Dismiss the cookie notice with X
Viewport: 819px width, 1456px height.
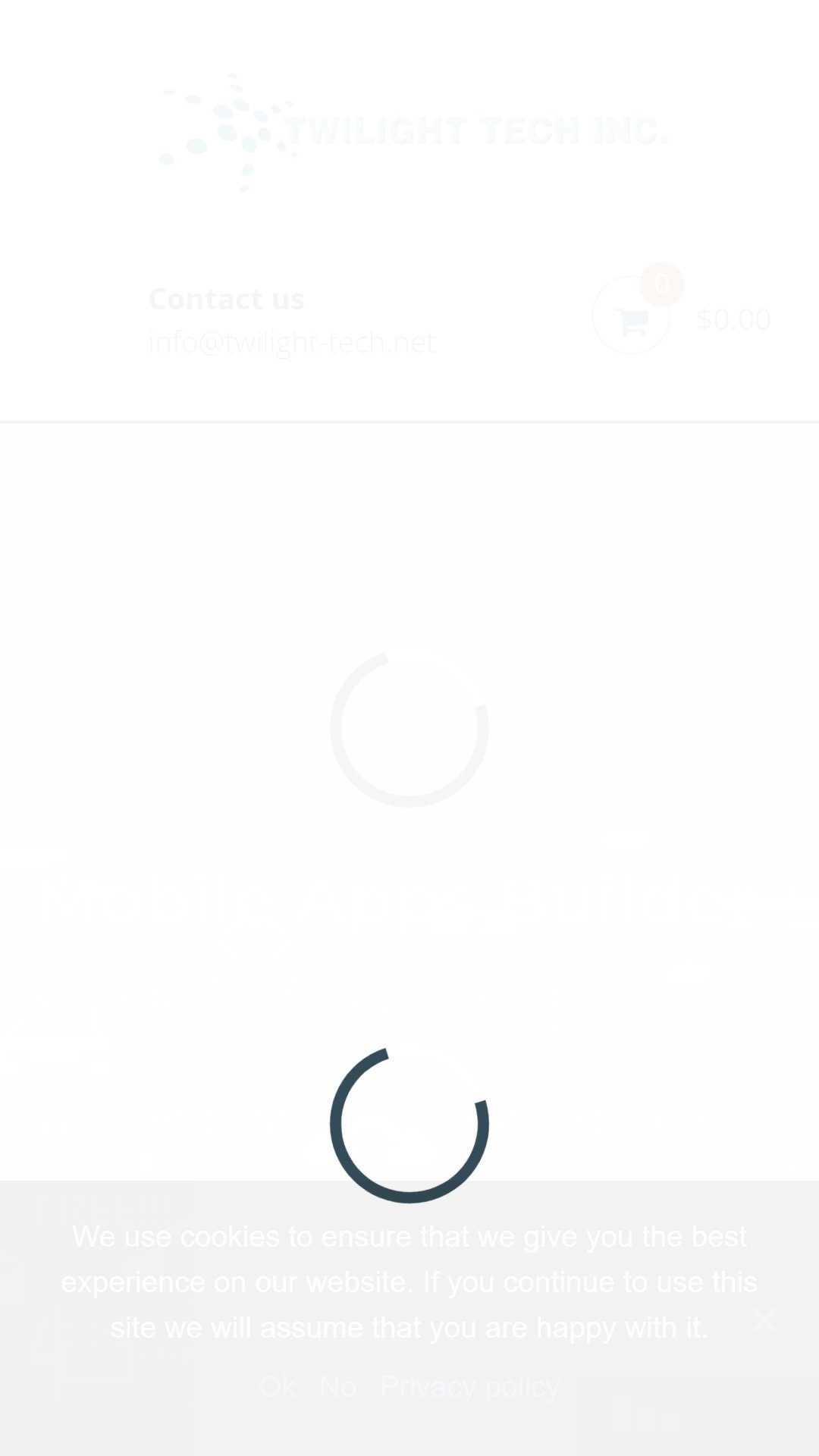click(764, 1320)
